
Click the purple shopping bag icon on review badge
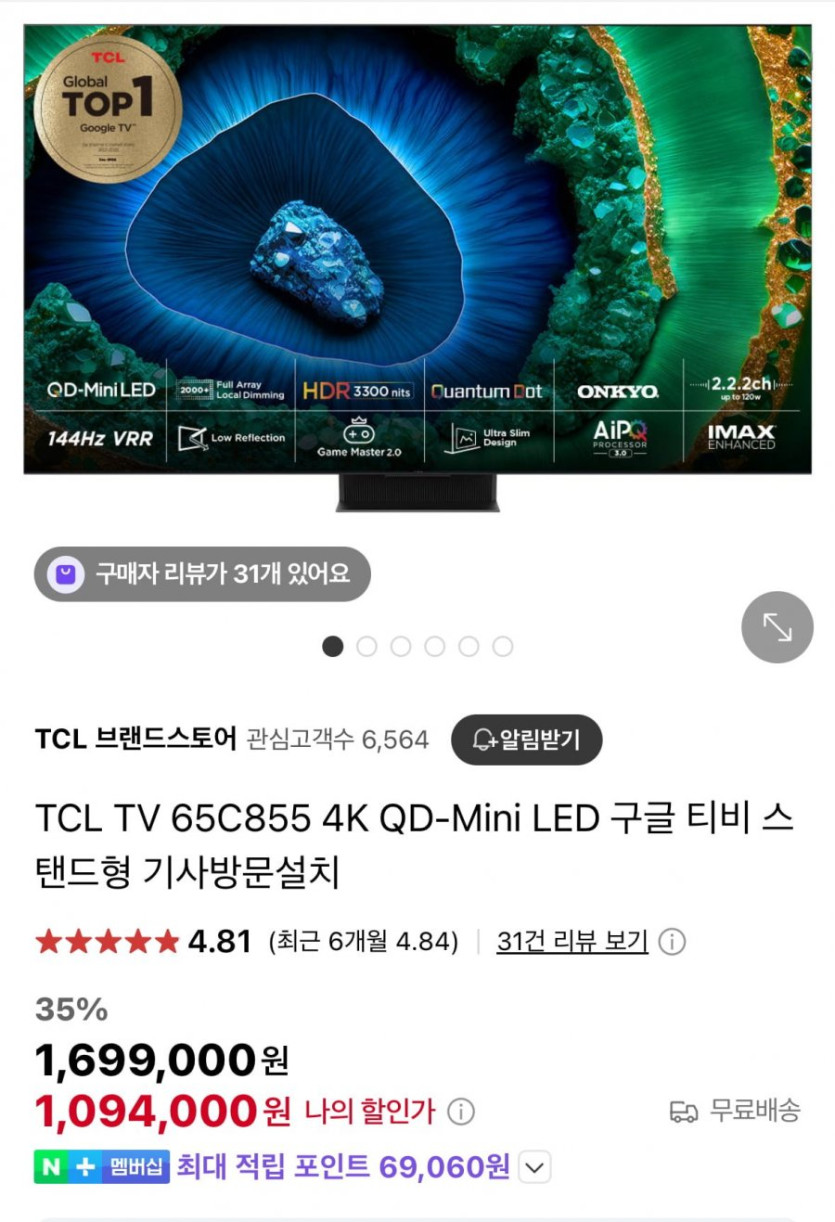(65, 575)
